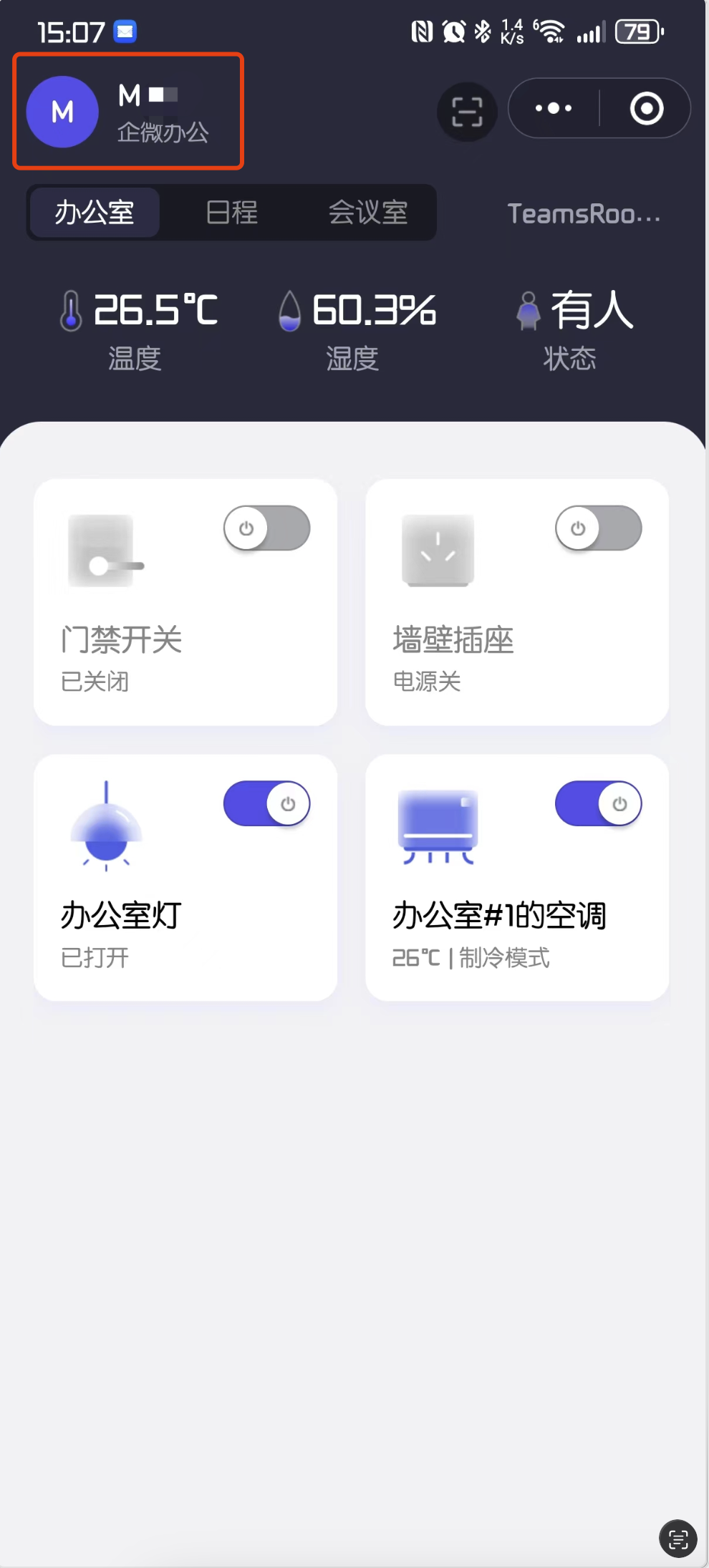This screenshot has width=709, height=1568.
Task: Open the M user profile header
Action: 128,111
